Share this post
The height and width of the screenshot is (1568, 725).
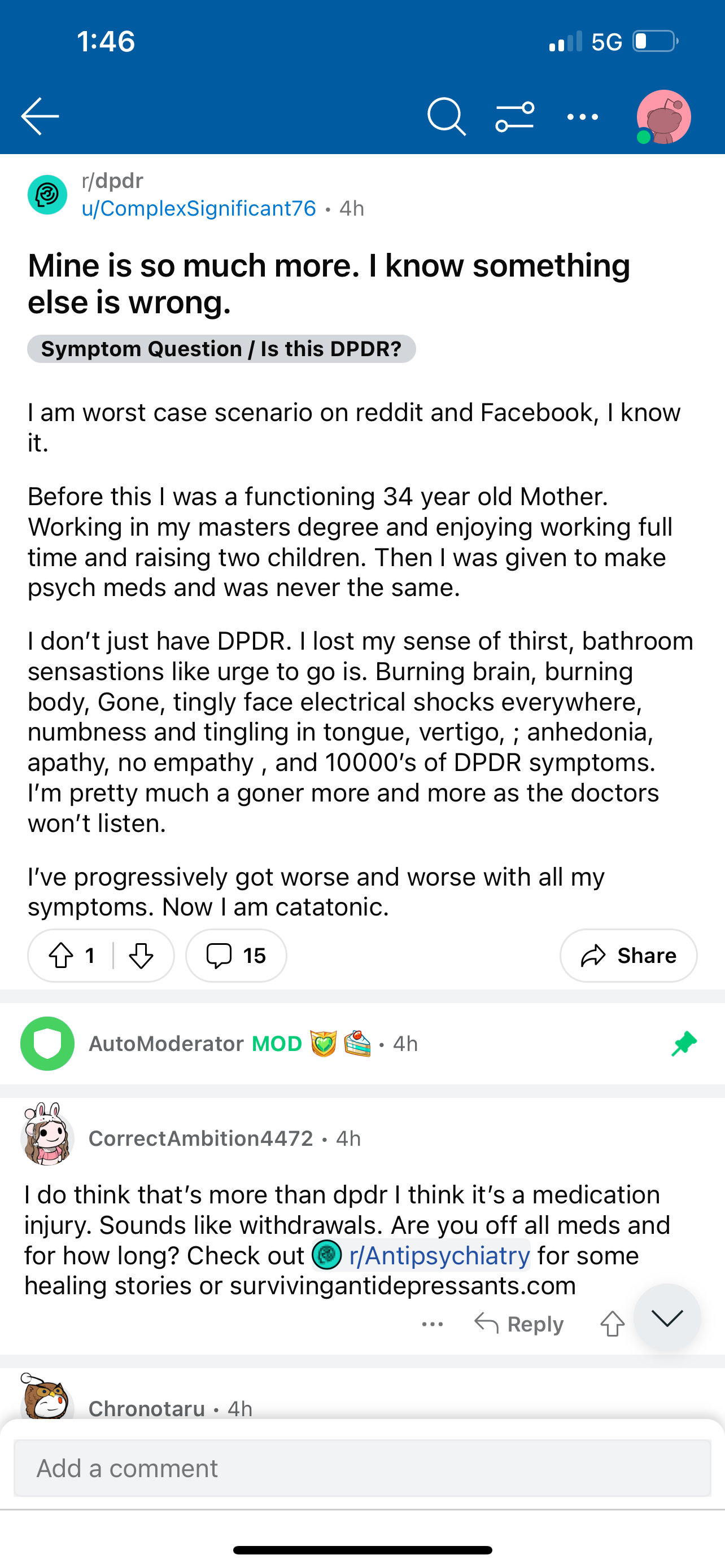(628, 955)
